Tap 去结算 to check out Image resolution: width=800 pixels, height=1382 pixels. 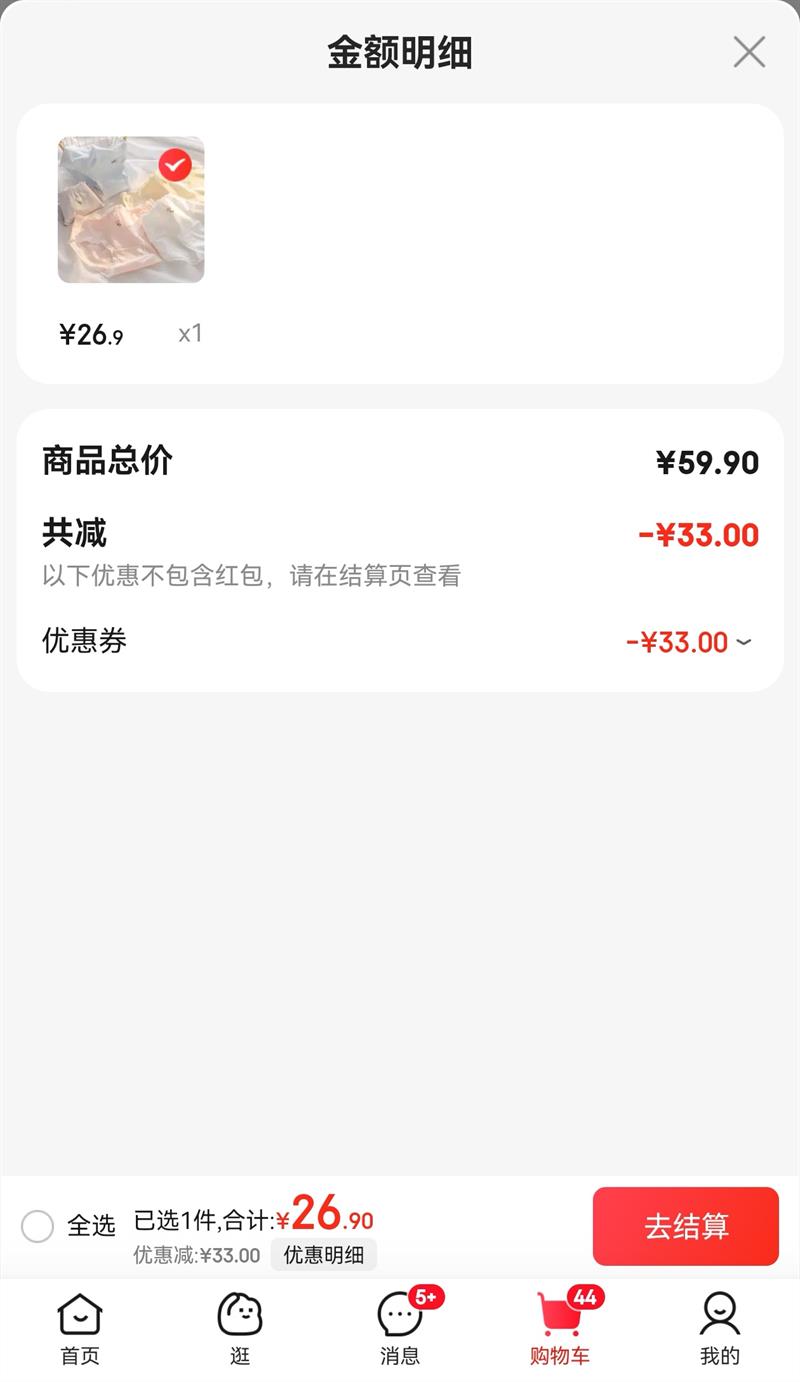pos(685,1226)
